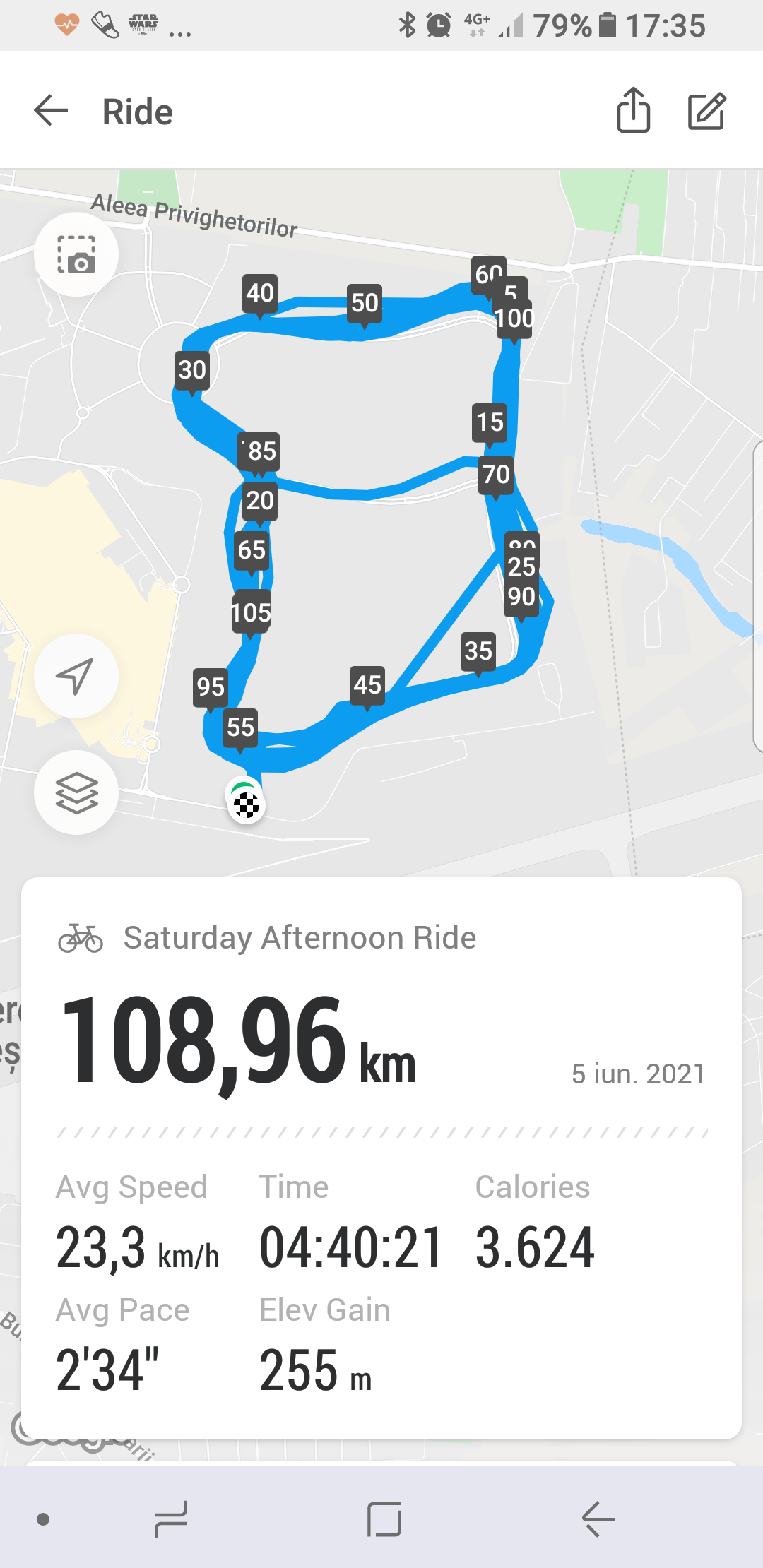Open the recent apps view

coord(171,1519)
